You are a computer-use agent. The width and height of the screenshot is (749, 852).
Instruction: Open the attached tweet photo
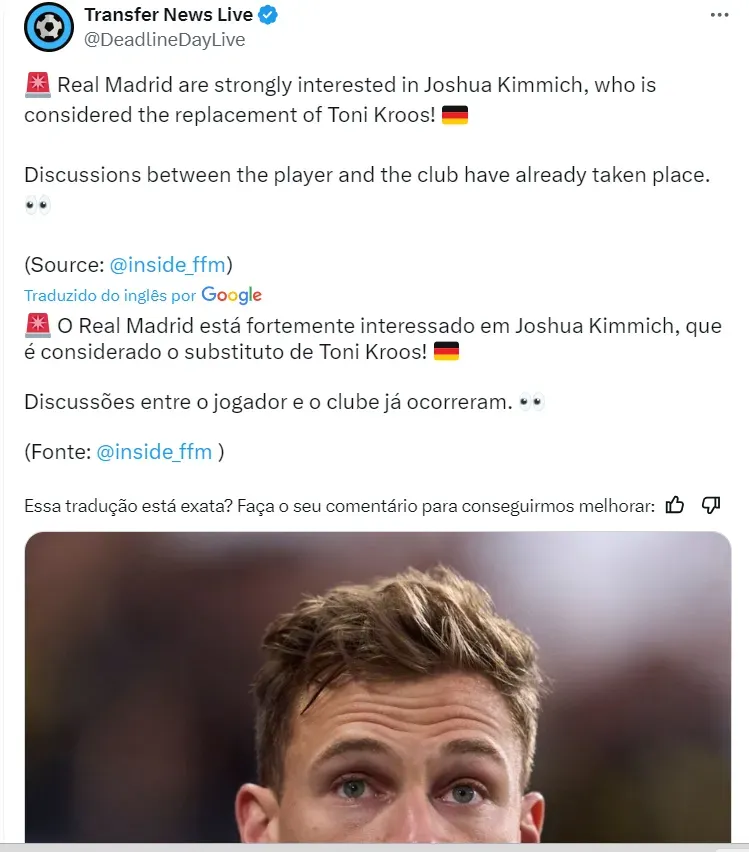(x=377, y=690)
